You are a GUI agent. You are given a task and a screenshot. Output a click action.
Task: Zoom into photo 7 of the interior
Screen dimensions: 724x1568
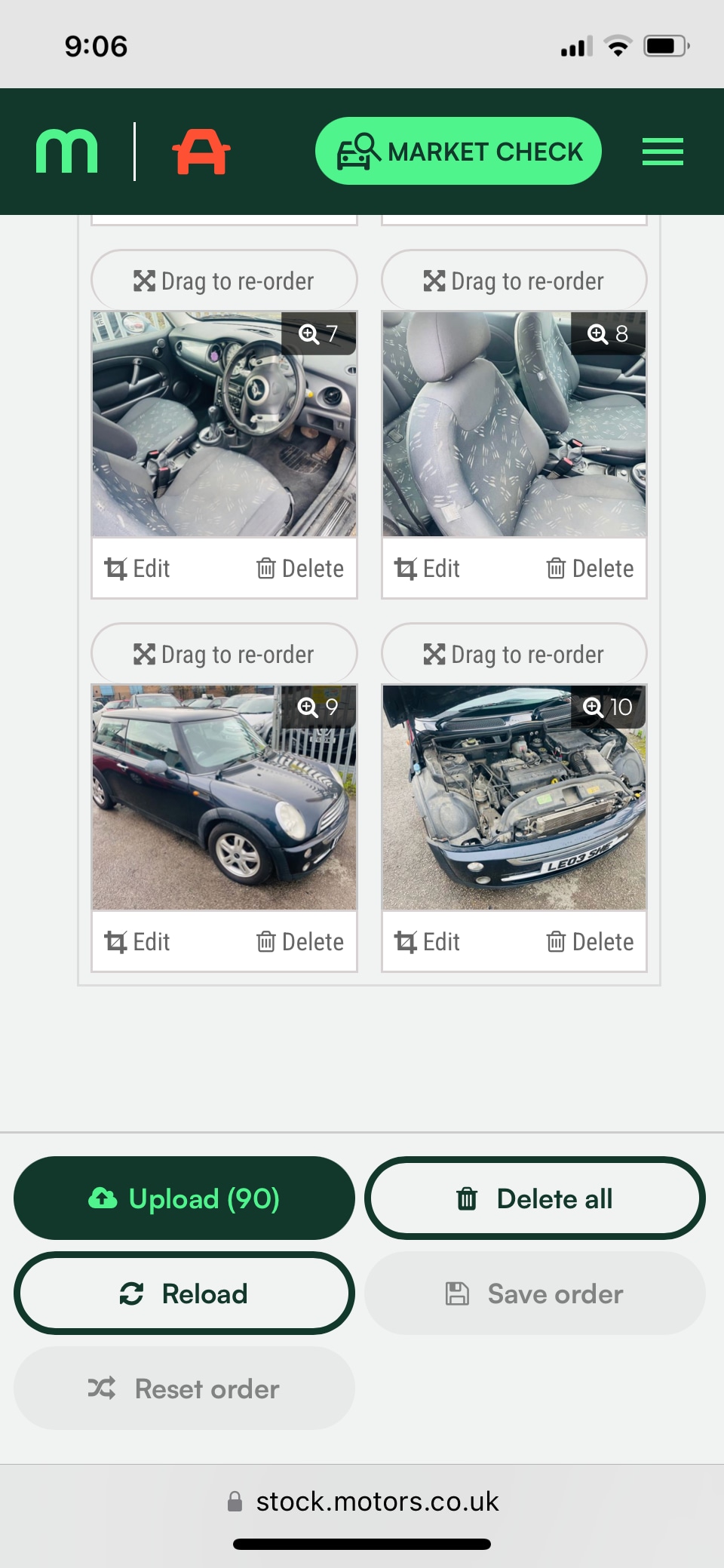(x=309, y=334)
